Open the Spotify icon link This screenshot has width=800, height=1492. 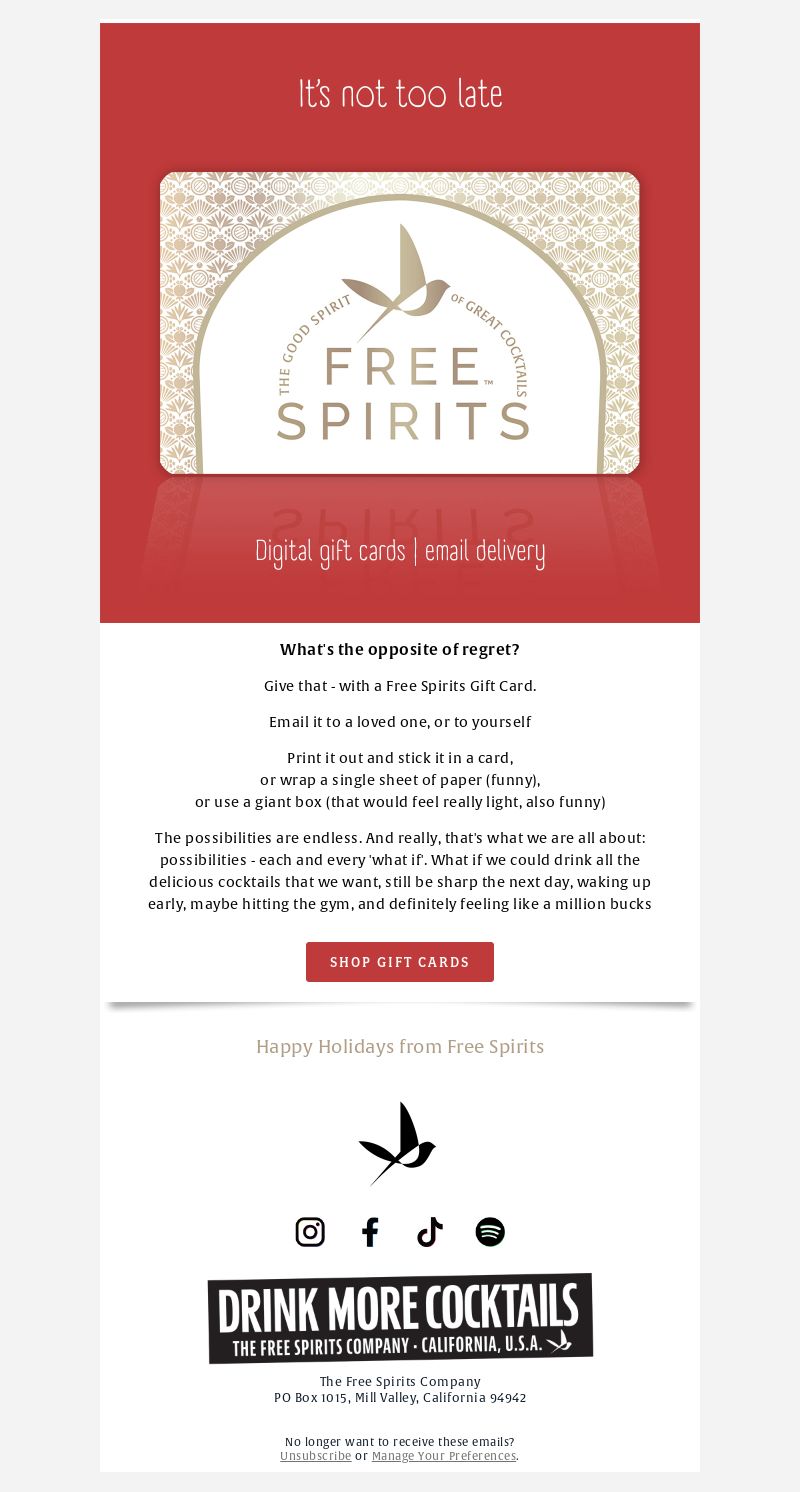490,1232
